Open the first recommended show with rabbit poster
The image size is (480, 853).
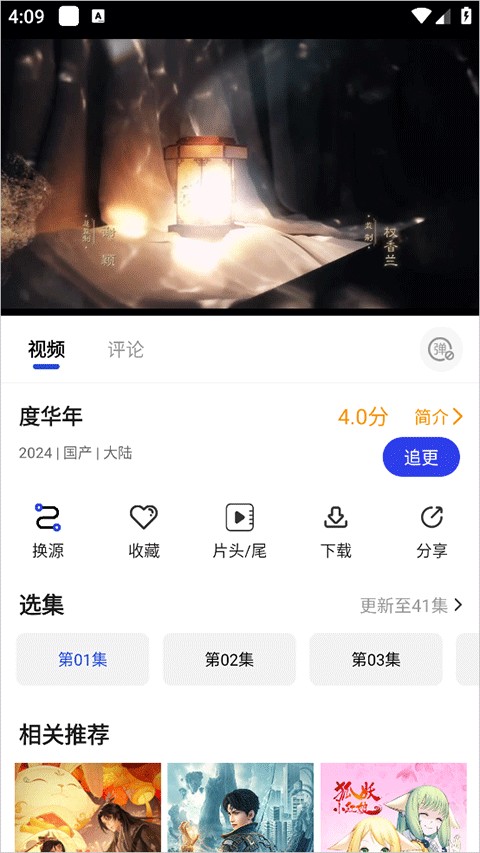click(x=88, y=807)
